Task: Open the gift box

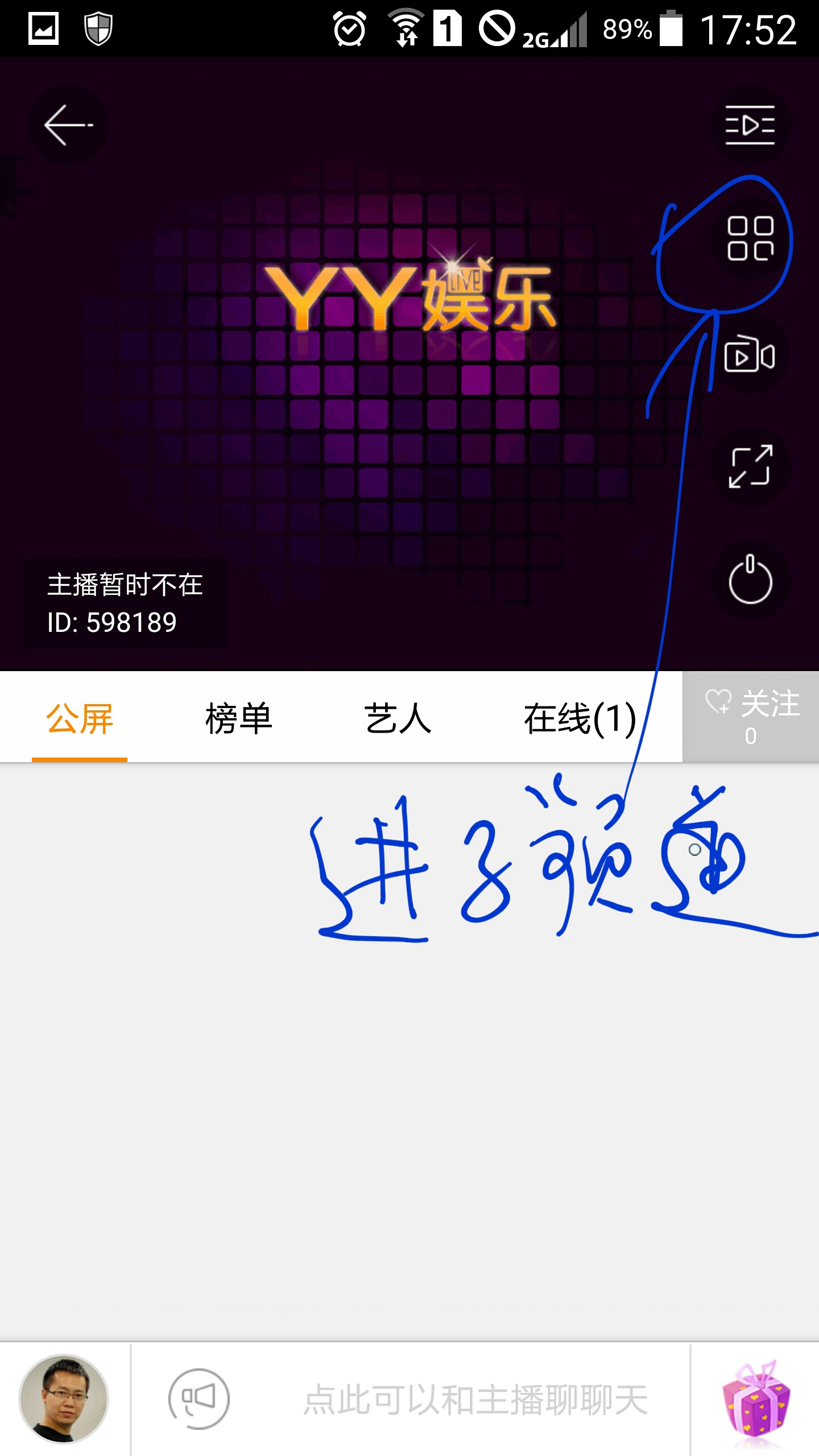Action: pyautogui.click(x=755, y=1400)
